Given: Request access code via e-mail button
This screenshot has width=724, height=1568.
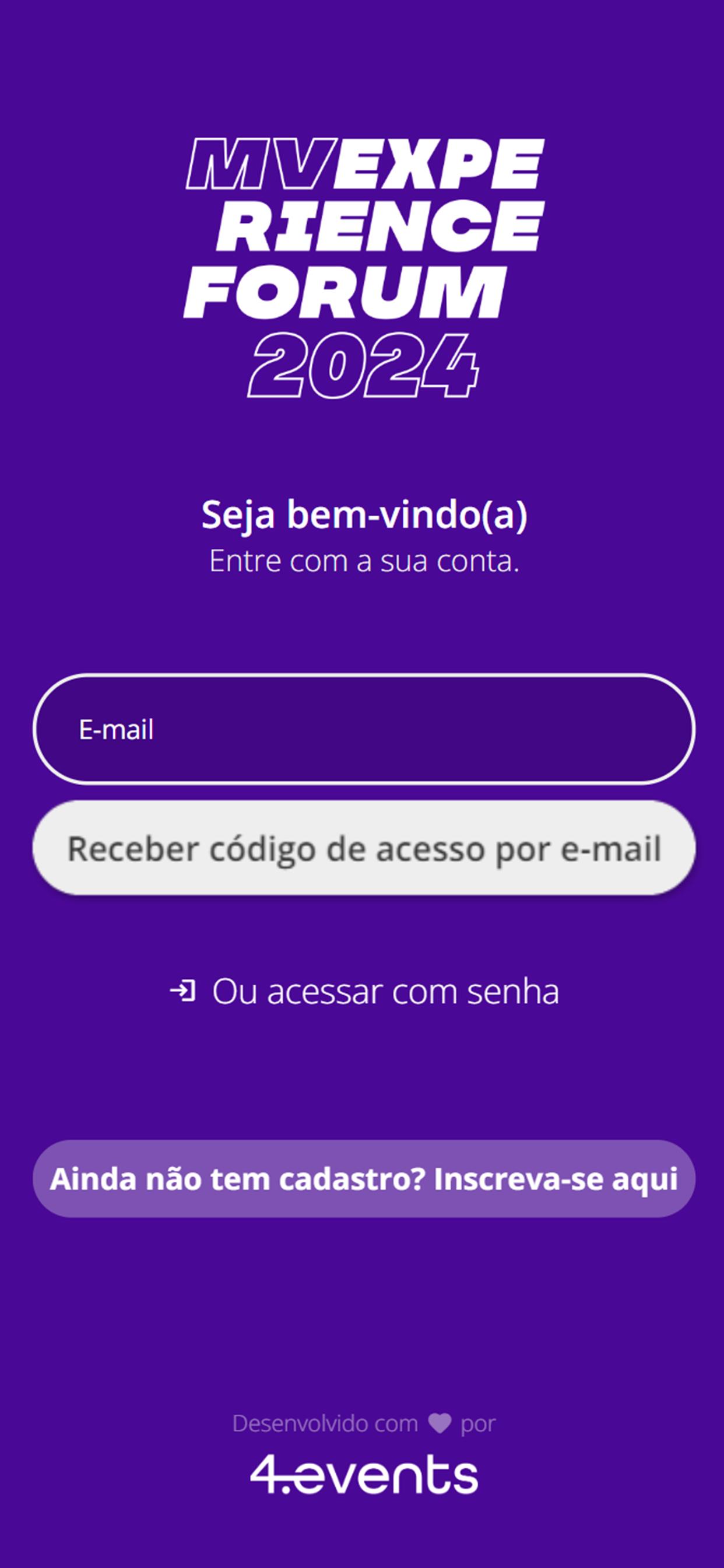Looking at the screenshot, I should click(x=364, y=848).
